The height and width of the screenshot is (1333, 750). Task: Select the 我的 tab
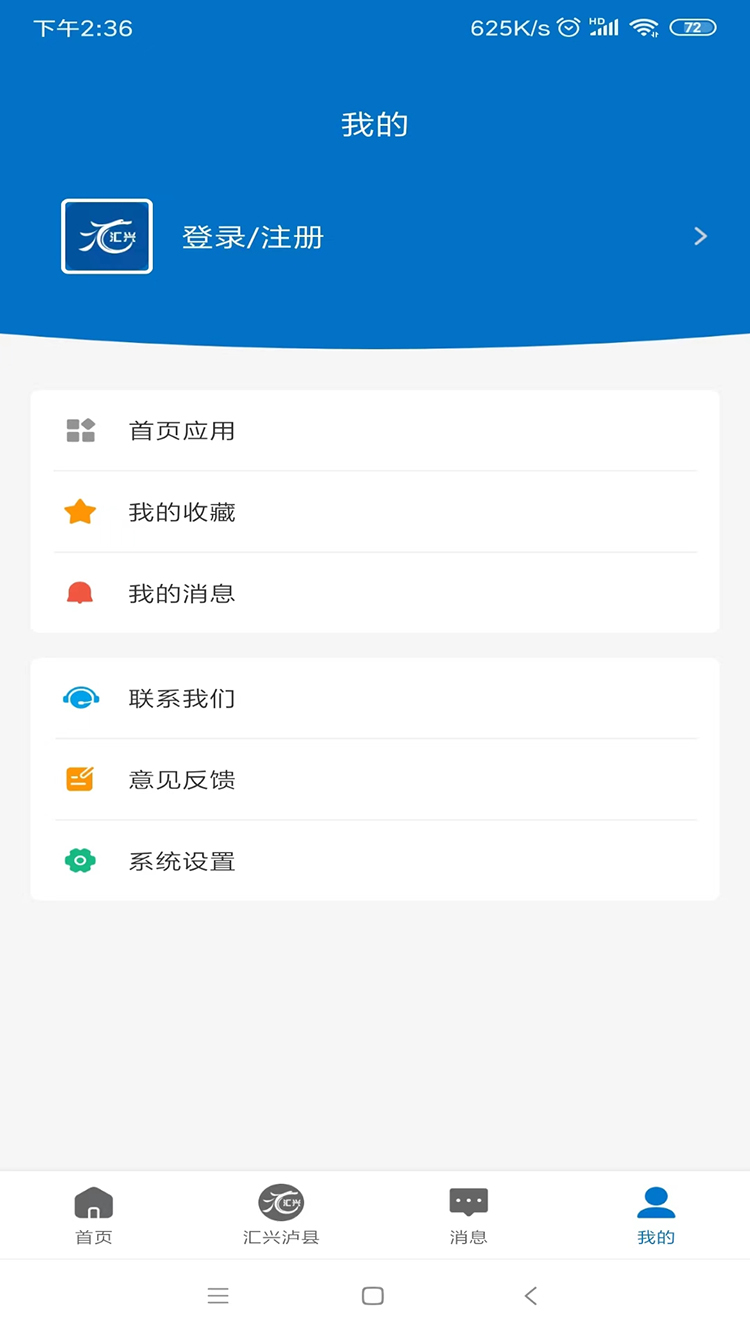coord(656,1215)
